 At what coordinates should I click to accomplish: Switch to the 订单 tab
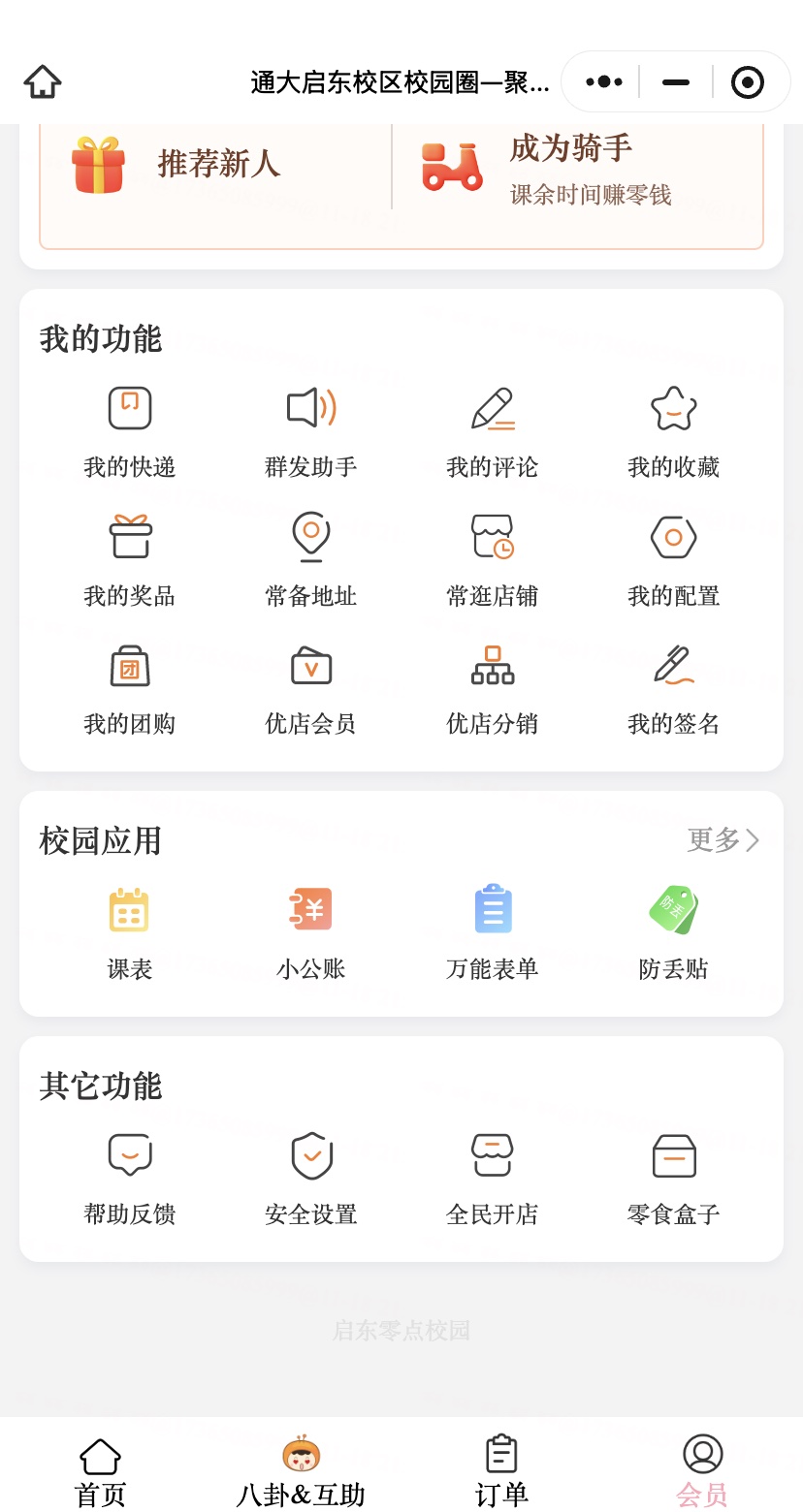coord(499,1468)
